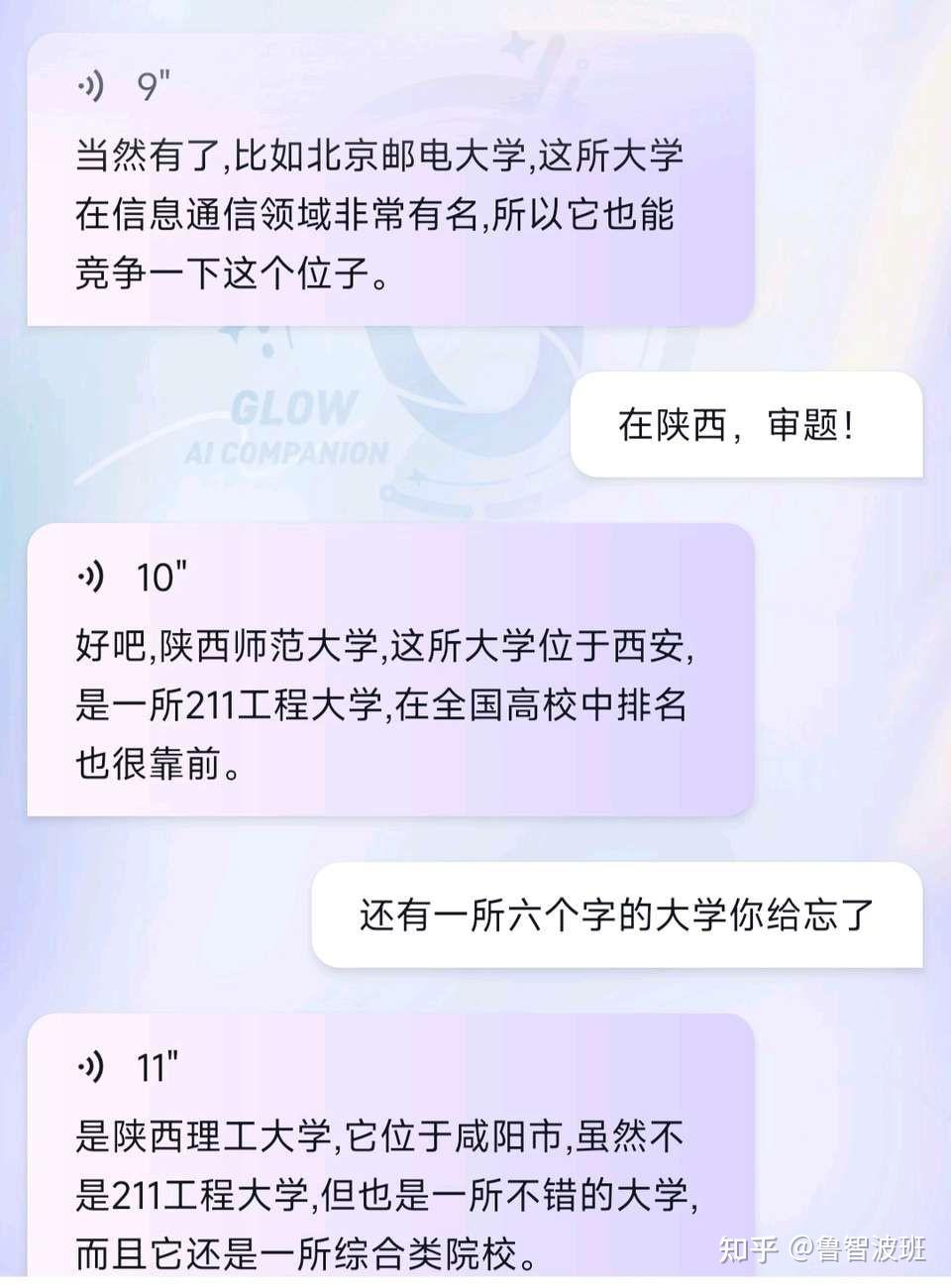
Task: Play the 11" voice message
Action: tap(92, 1067)
